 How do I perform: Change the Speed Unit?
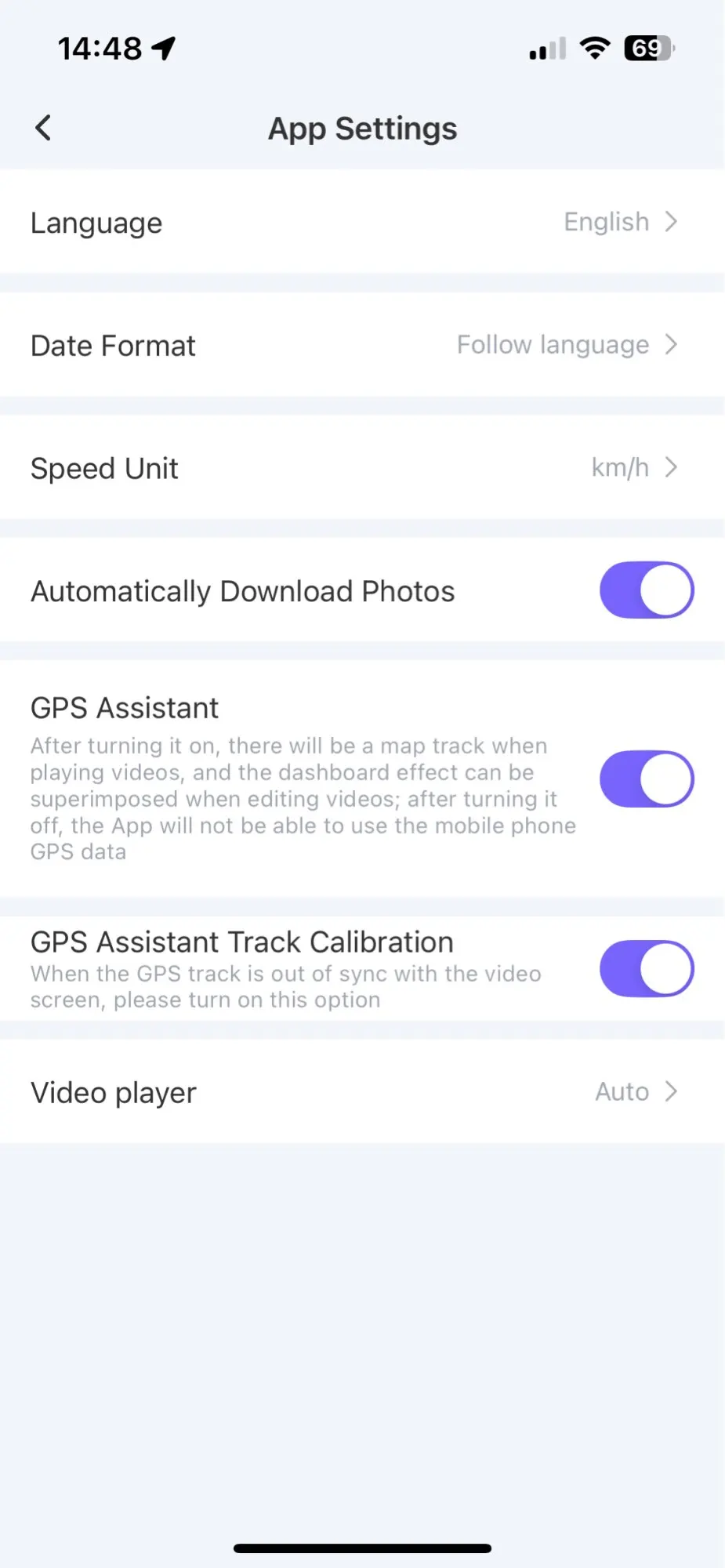click(362, 468)
